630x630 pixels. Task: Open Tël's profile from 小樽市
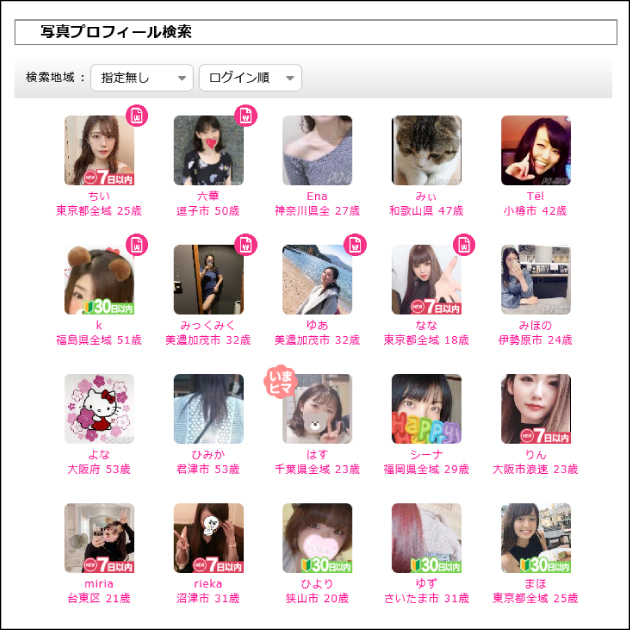(x=535, y=151)
